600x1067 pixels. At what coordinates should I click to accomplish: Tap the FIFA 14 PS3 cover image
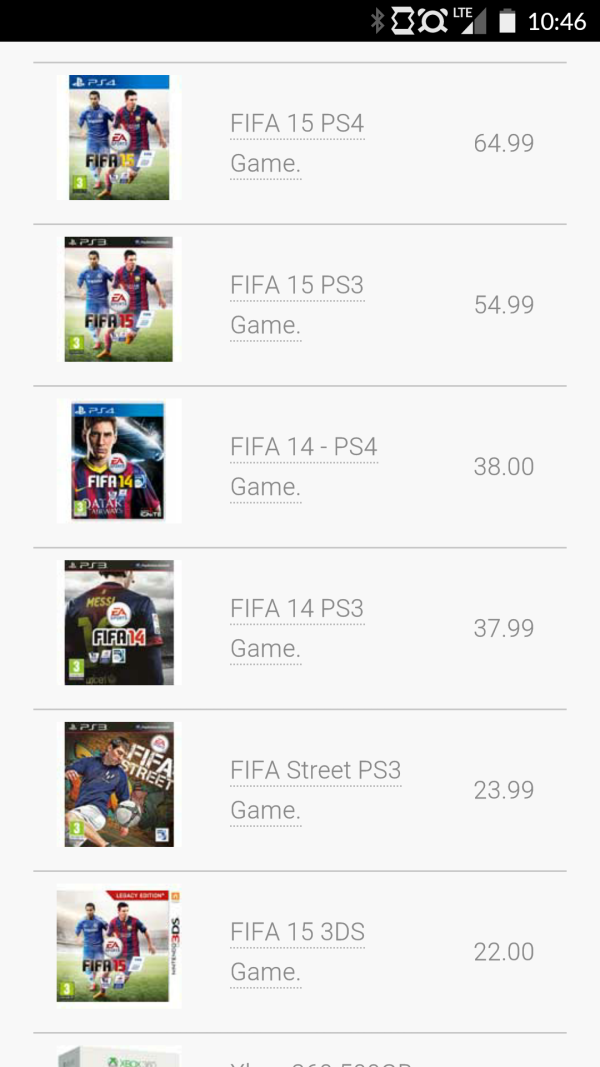119,623
